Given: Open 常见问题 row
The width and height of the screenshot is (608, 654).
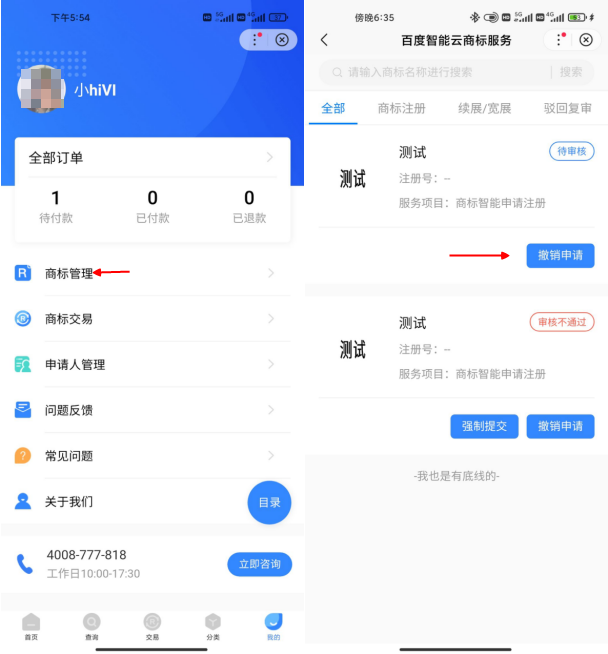Looking at the screenshot, I should pyautogui.click(x=150, y=456).
